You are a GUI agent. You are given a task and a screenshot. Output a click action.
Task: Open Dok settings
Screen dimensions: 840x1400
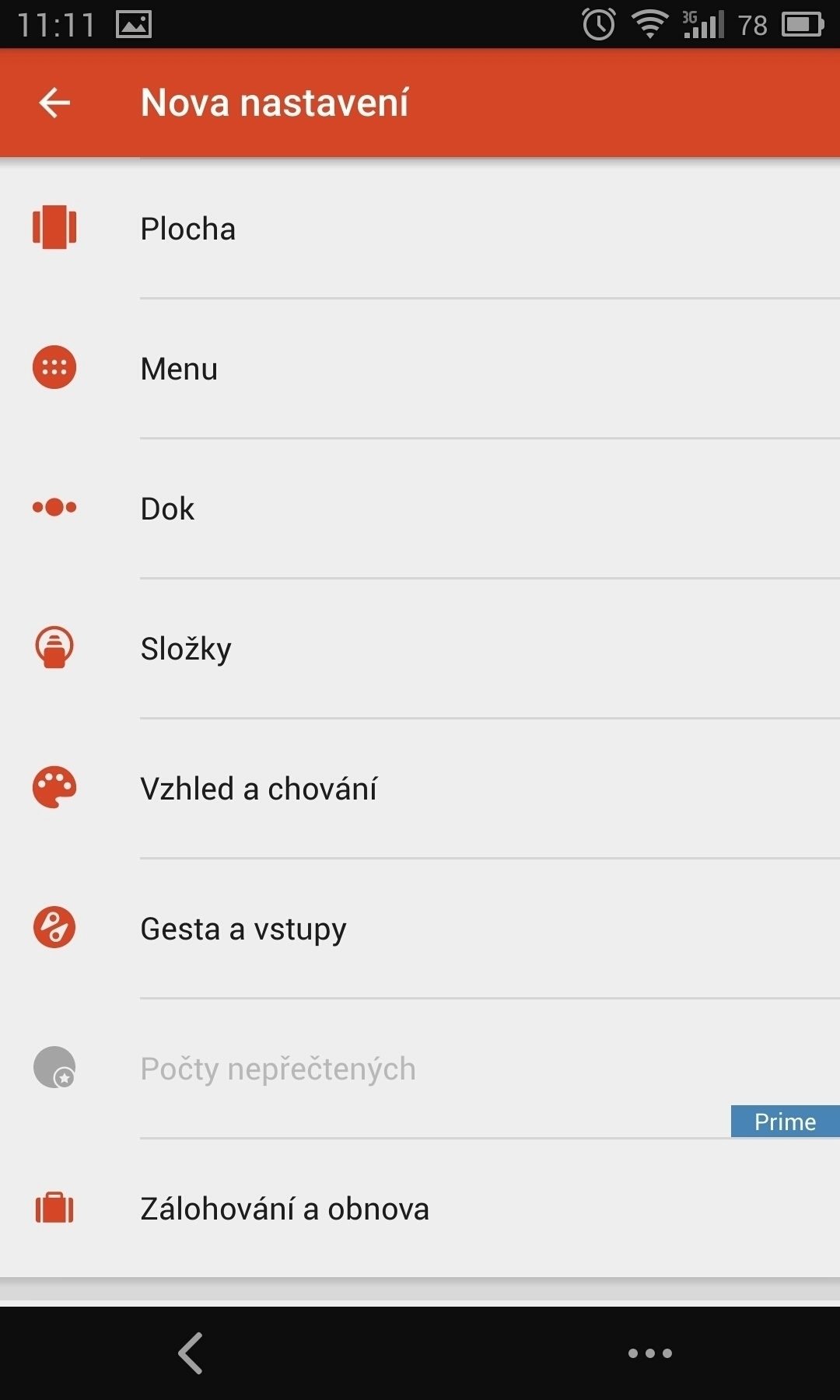pyautogui.click(x=420, y=508)
